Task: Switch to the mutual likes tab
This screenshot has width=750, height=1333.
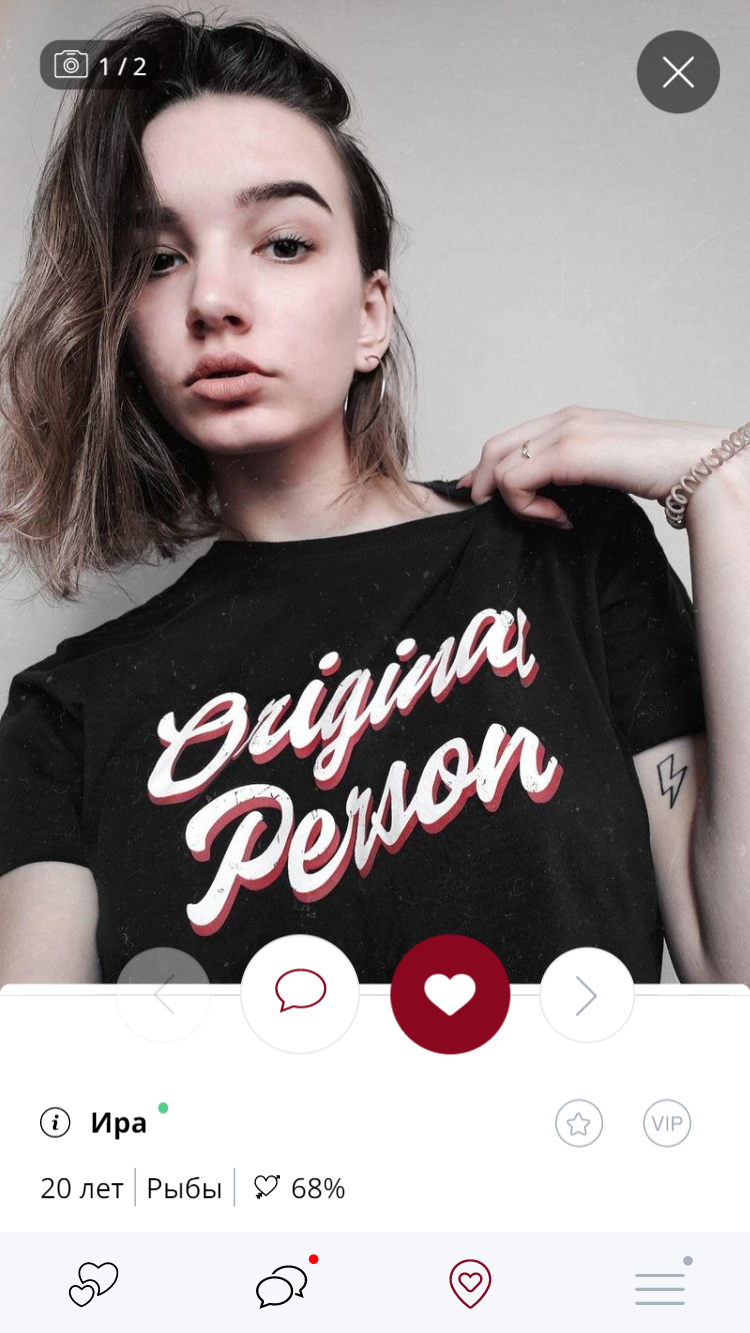Action: tap(94, 1284)
